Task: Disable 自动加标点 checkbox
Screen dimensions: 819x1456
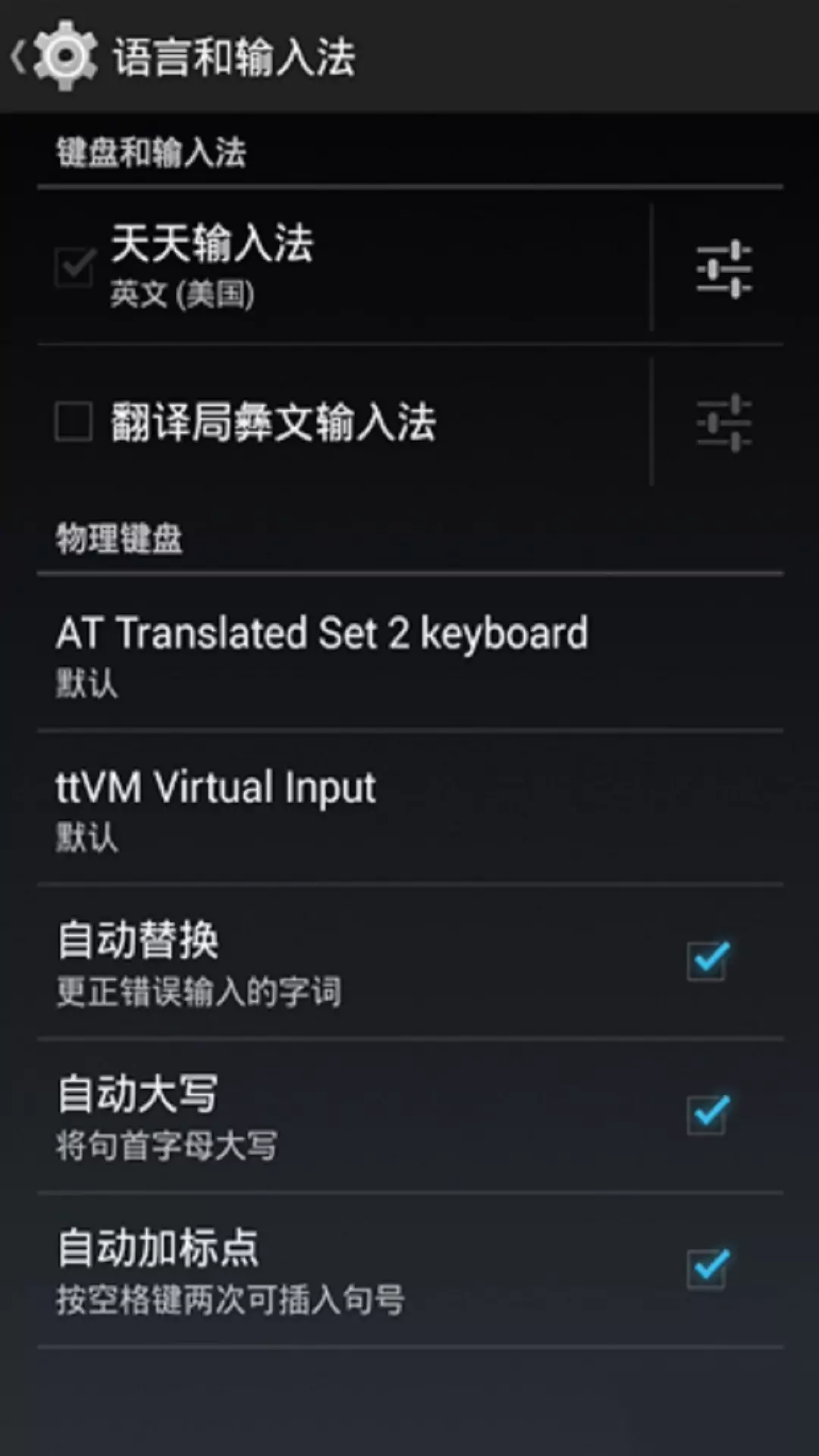Action: coord(708,1269)
